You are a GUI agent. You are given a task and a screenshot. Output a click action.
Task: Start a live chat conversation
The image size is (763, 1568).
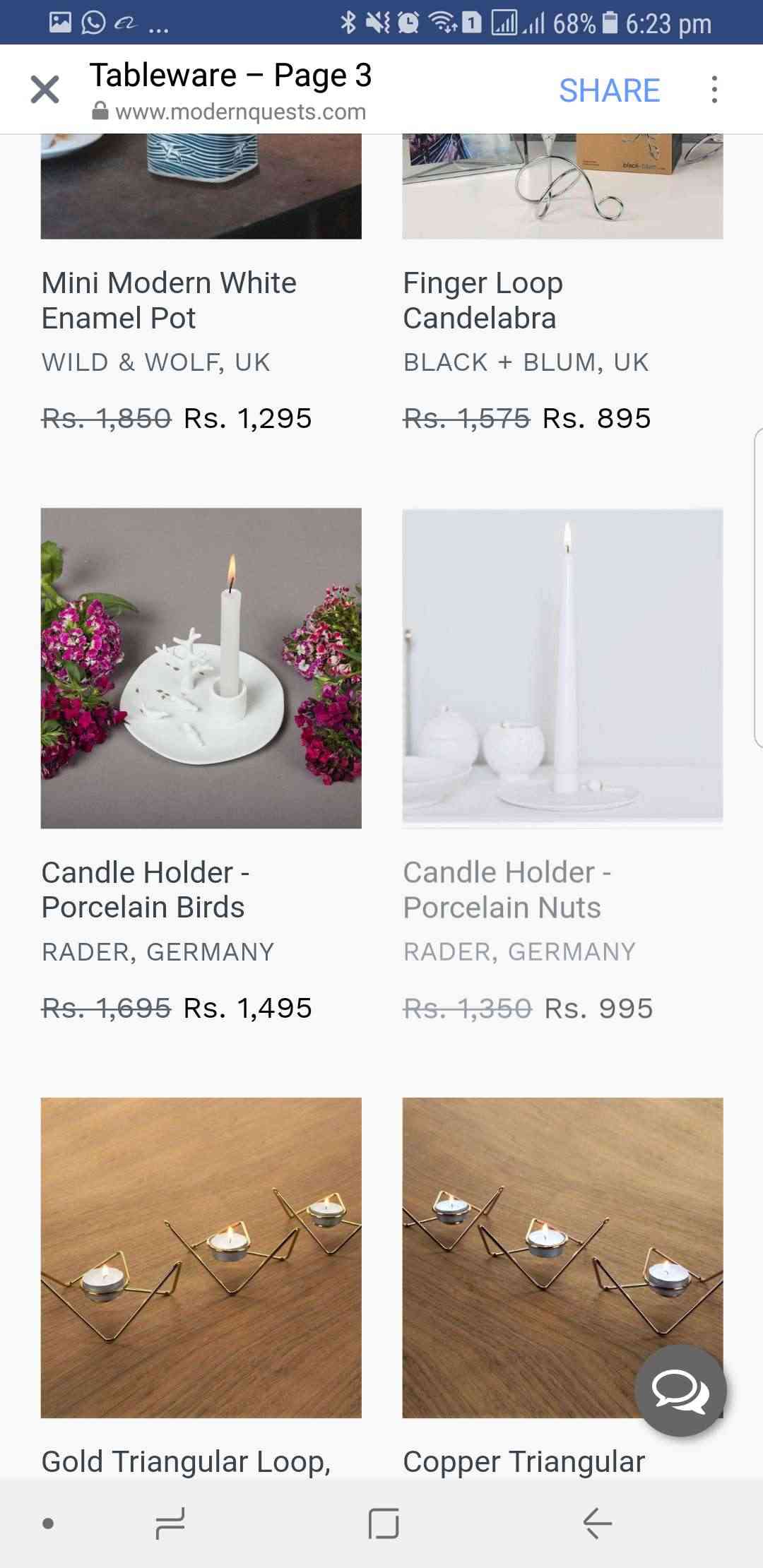(680, 1391)
